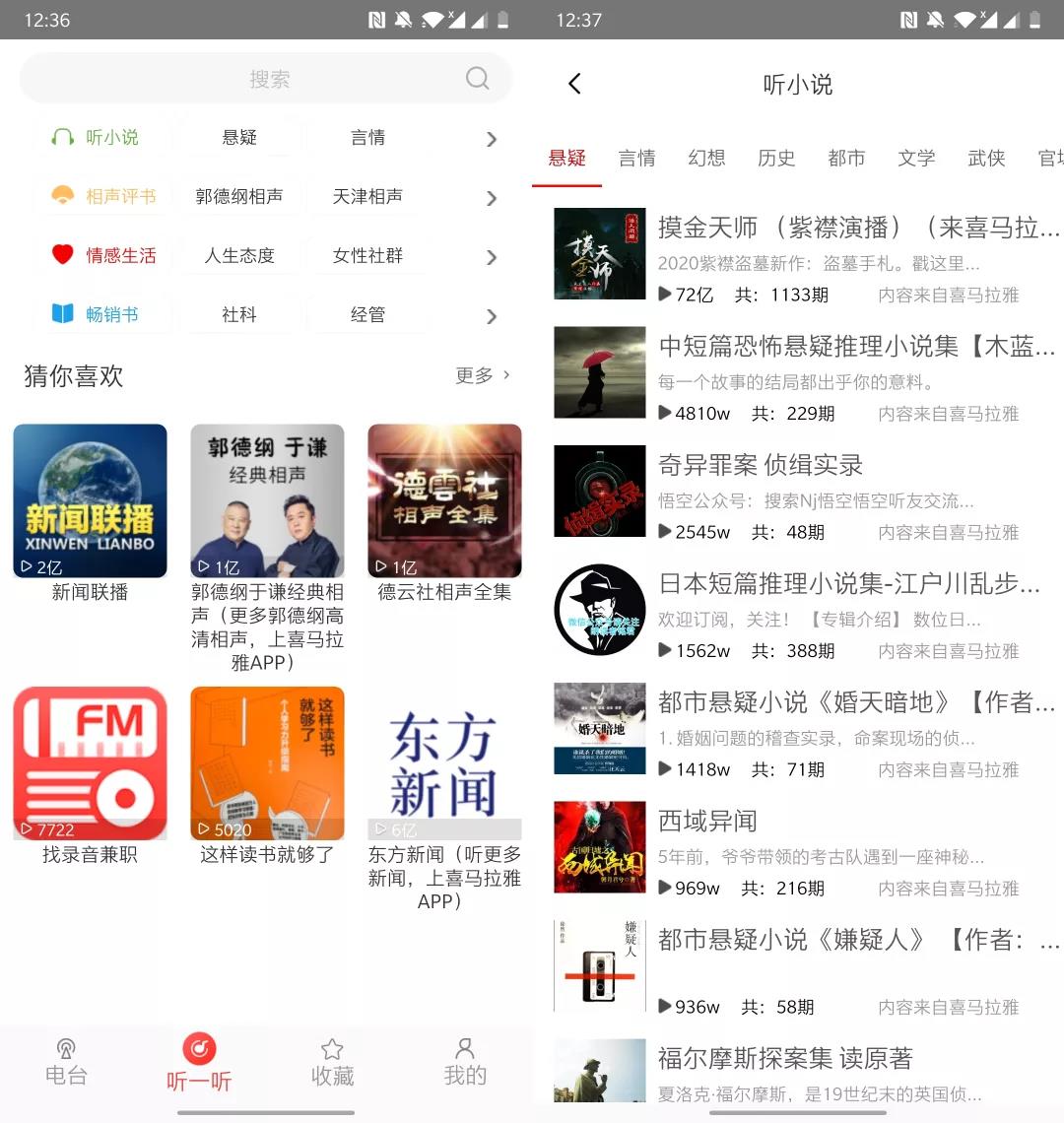Switch to the 言情 top tab
This screenshot has width=1064, height=1123.
(636, 159)
